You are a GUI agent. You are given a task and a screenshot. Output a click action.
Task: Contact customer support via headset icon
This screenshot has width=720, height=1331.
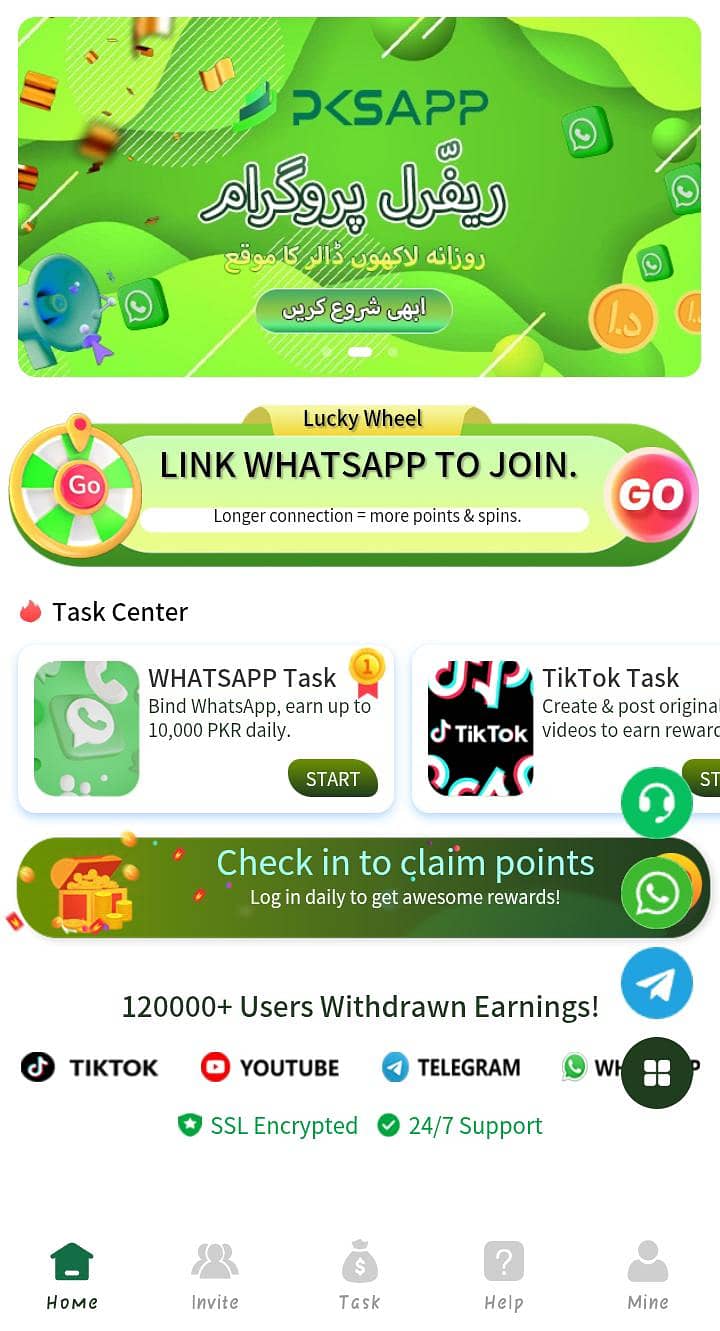pyautogui.click(x=656, y=802)
